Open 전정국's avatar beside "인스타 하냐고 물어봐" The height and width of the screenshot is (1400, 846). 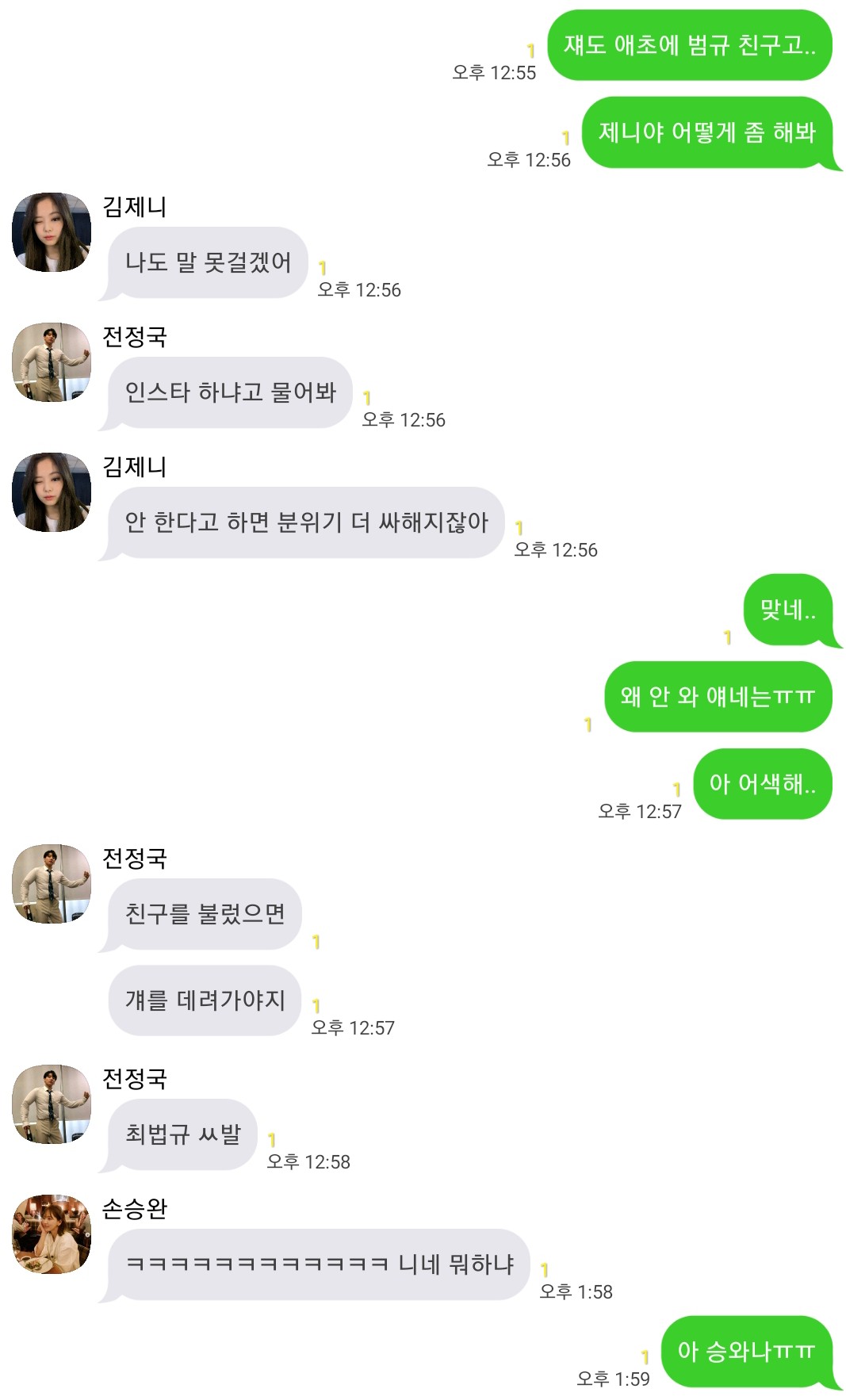pyautogui.click(x=52, y=362)
